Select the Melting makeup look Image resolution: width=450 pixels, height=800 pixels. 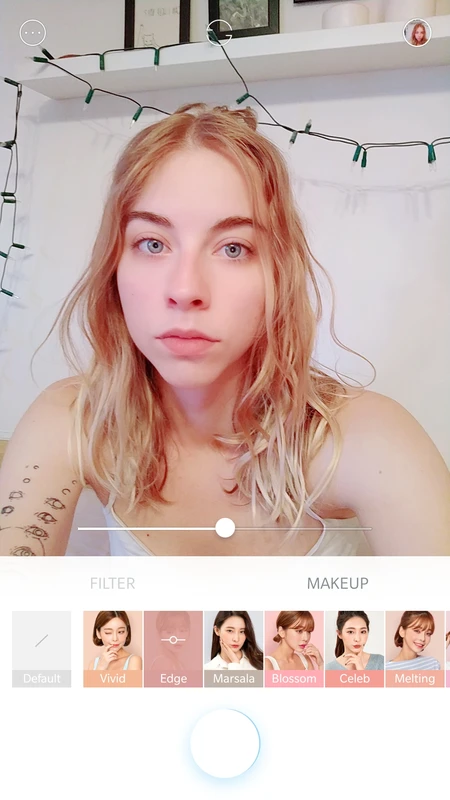click(415, 649)
